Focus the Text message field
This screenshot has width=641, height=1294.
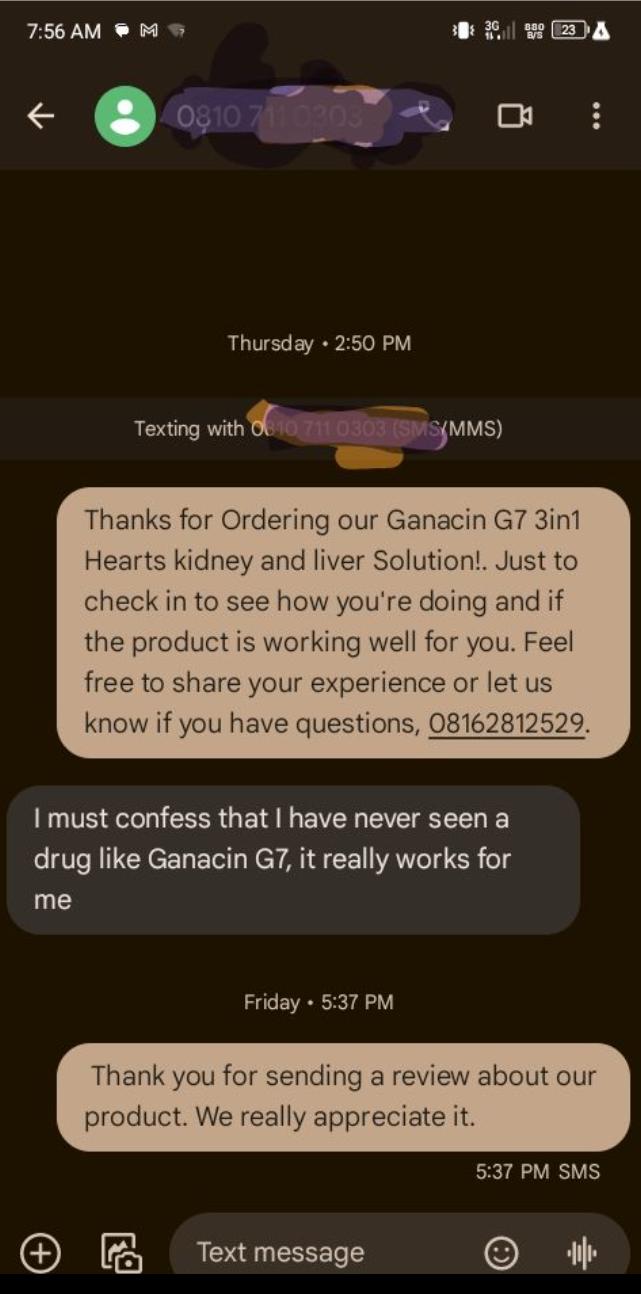tap(300, 1252)
